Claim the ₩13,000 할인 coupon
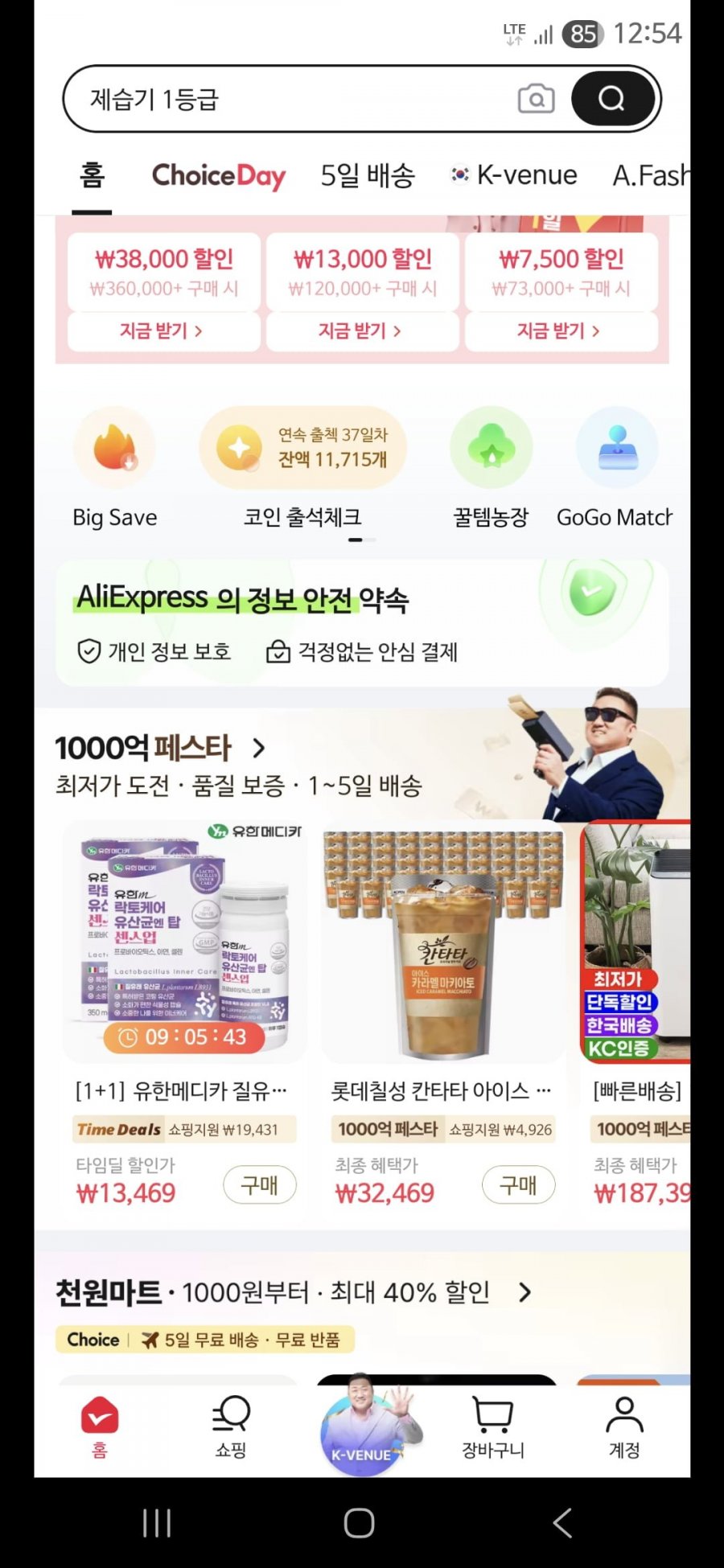Screen dimensions: 724x1568 [x=362, y=330]
